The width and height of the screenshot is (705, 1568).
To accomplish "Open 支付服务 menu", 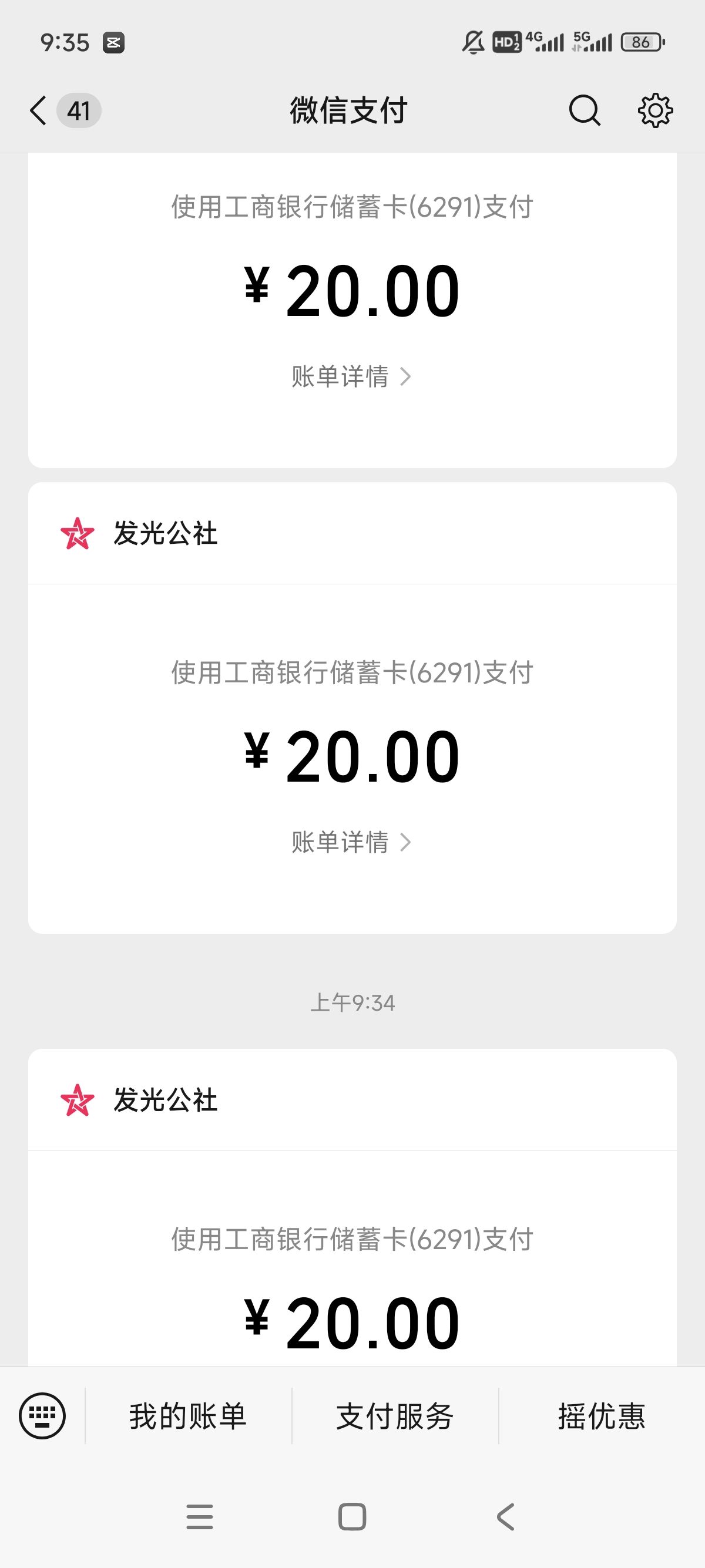I will 395,1416.
